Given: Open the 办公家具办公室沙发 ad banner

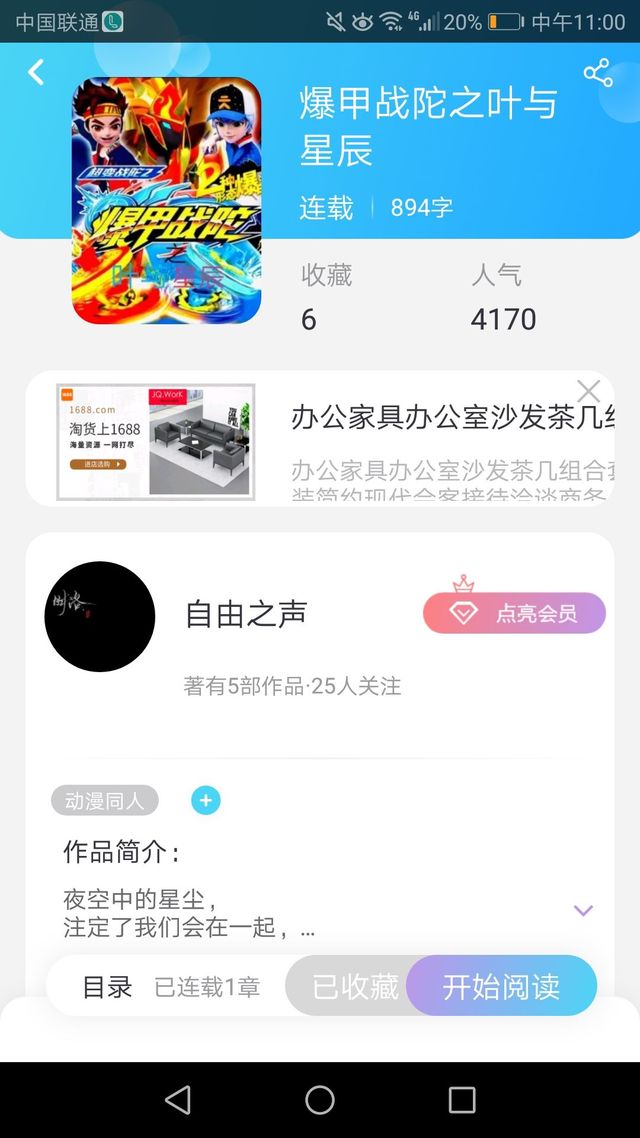Looking at the screenshot, I should pos(320,438).
